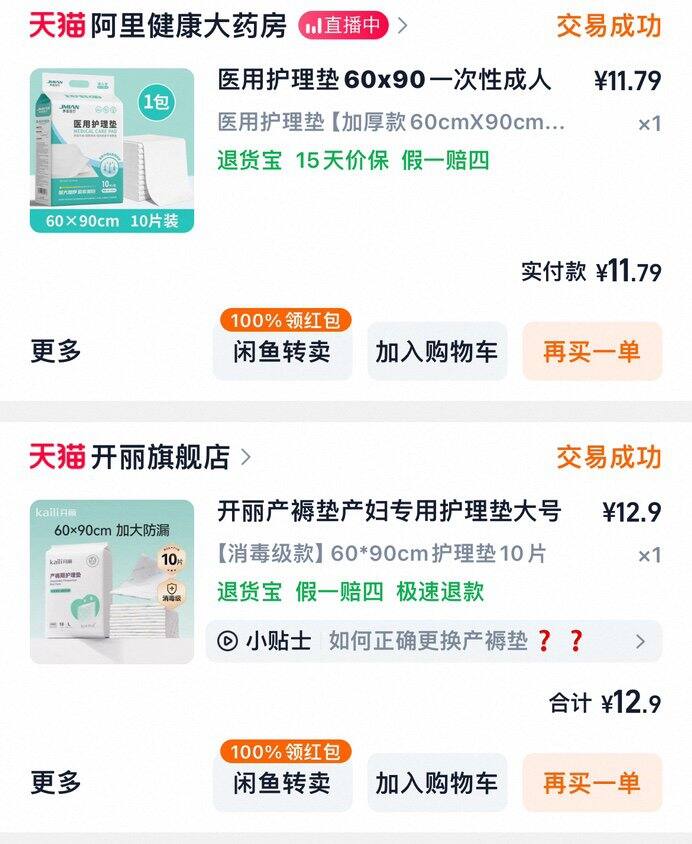Open the 开丽产褥垫产妇专用护理垫 order title
692x844 pixels.
(x=389, y=511)
